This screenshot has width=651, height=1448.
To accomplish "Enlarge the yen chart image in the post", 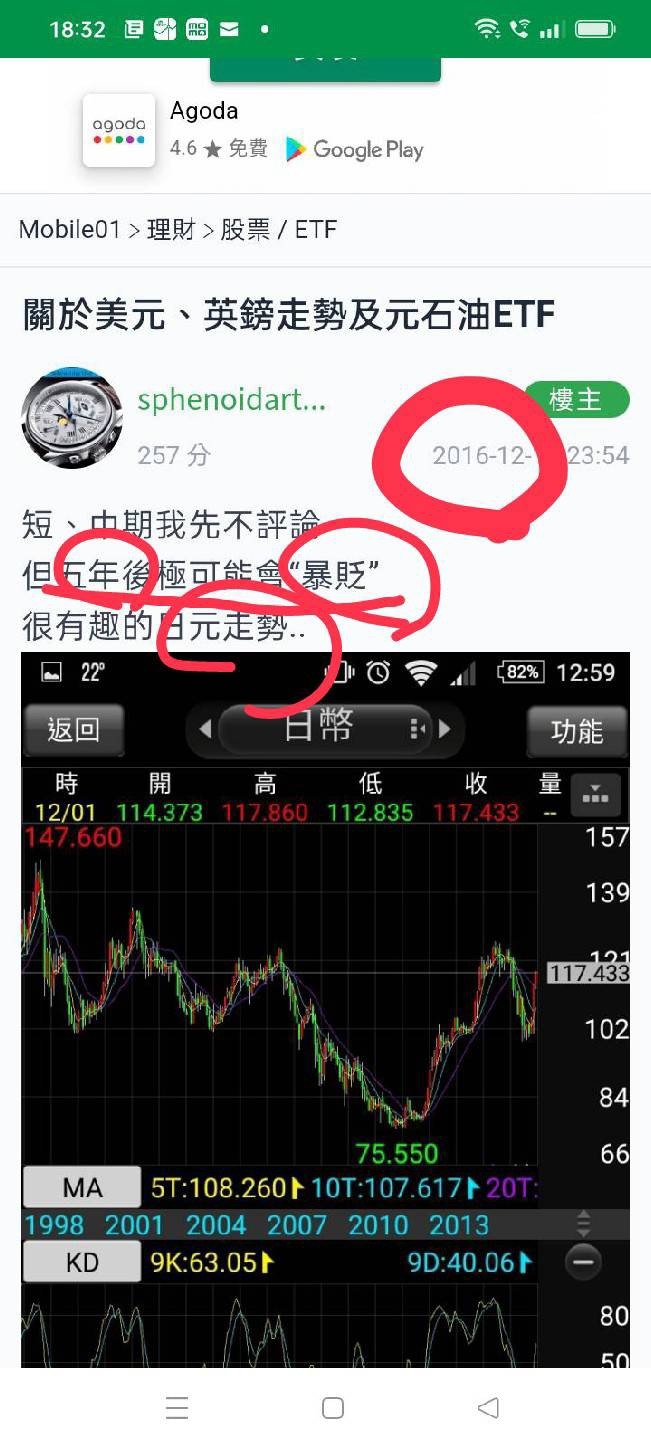I will pos(325,1000).
